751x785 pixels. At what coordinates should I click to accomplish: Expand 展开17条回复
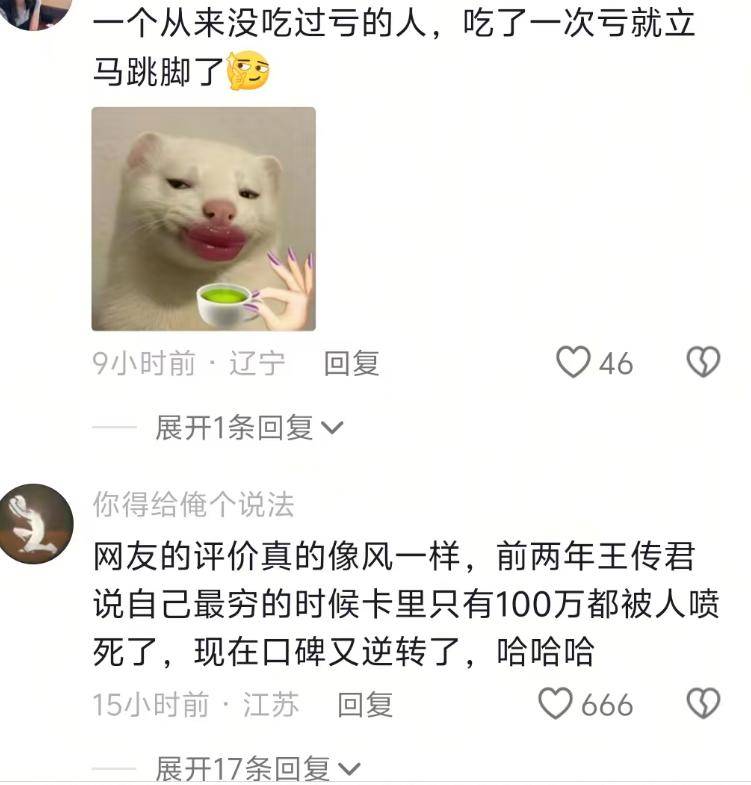click(257, 769)
